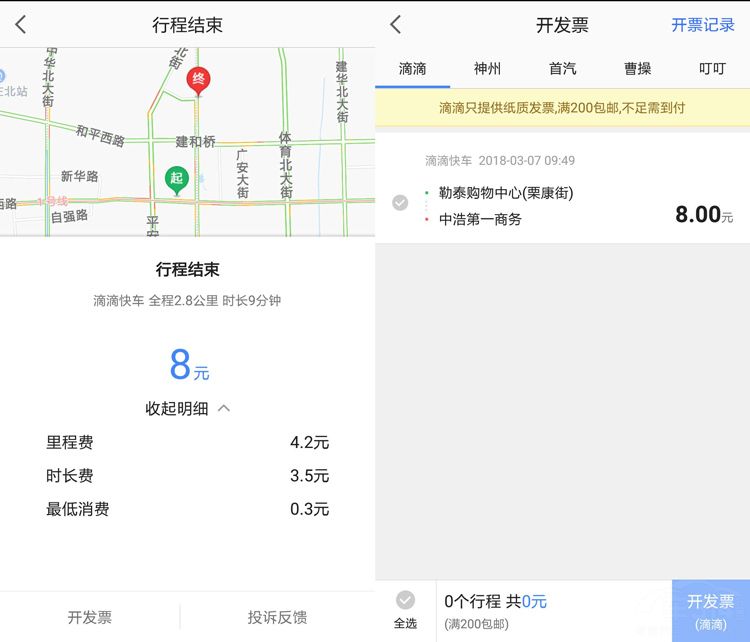This screenshot has height=642, width=750.
Task: Open the 叮叮 tab
Action: [712, 69]
